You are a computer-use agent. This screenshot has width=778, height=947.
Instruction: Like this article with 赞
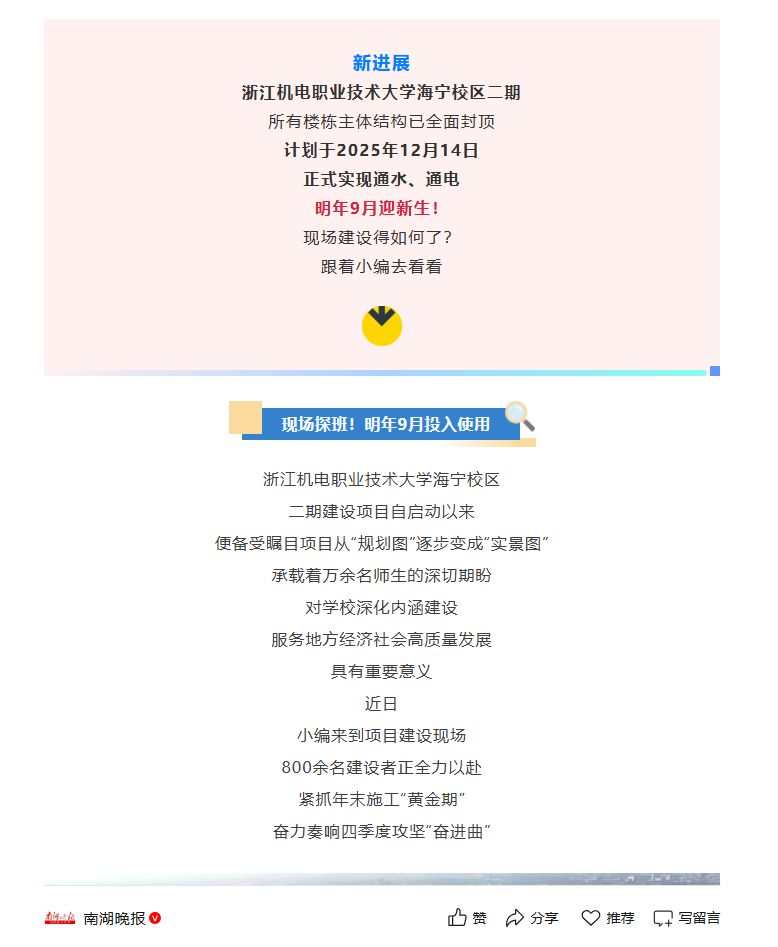click(x=467, y=918)
